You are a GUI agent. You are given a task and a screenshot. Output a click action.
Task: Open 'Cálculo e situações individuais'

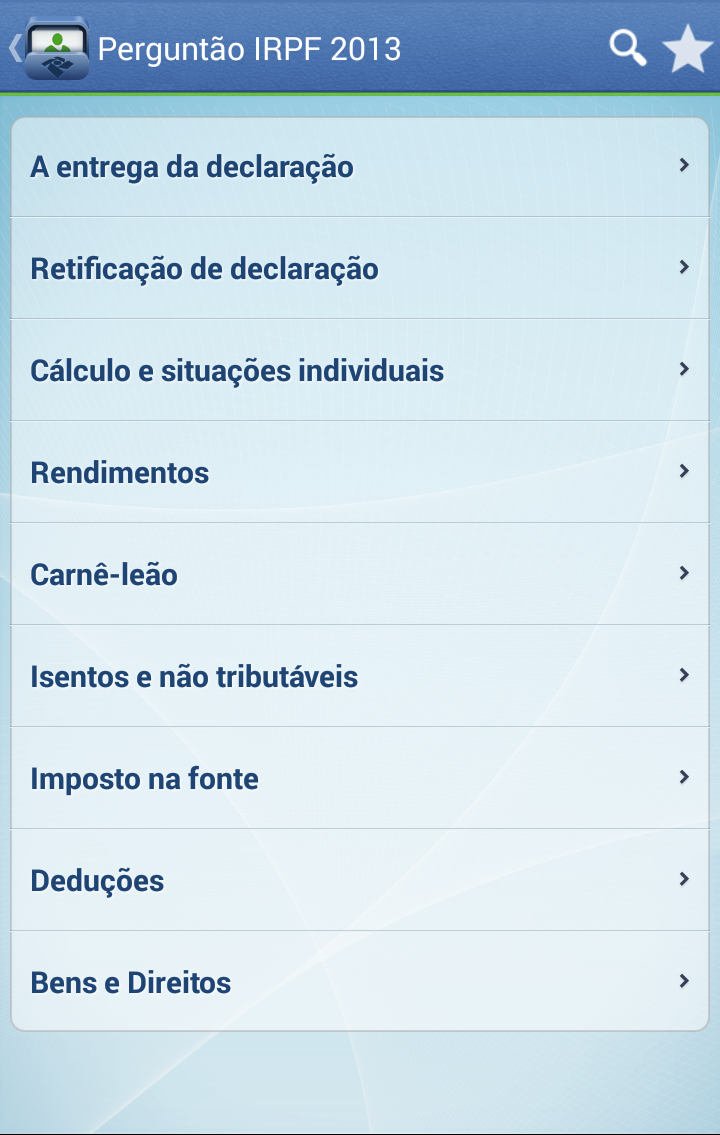click(x=360, y=371)
